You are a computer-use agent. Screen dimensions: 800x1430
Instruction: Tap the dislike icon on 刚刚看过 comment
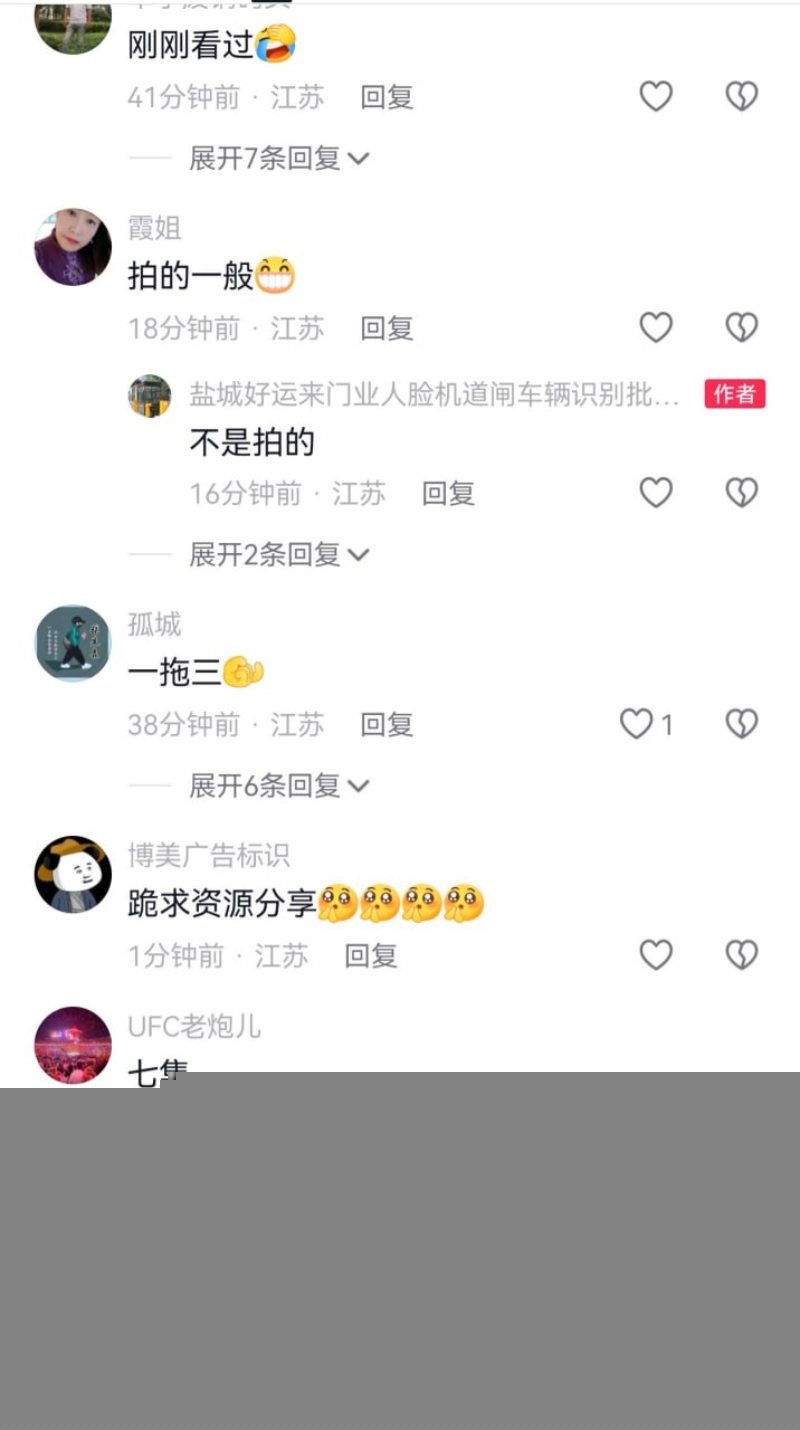point(739,96)
